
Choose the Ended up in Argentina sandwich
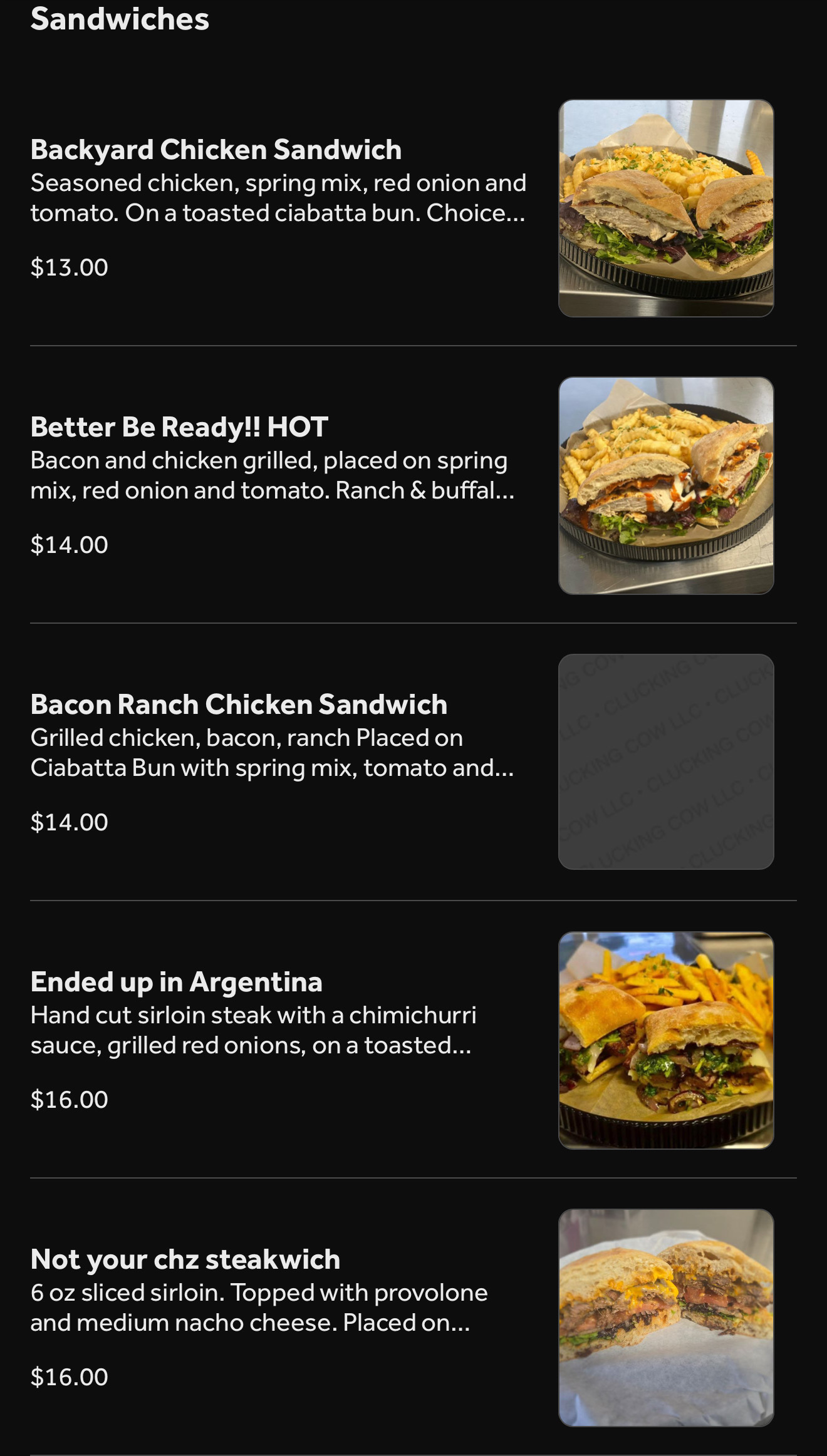176,983
